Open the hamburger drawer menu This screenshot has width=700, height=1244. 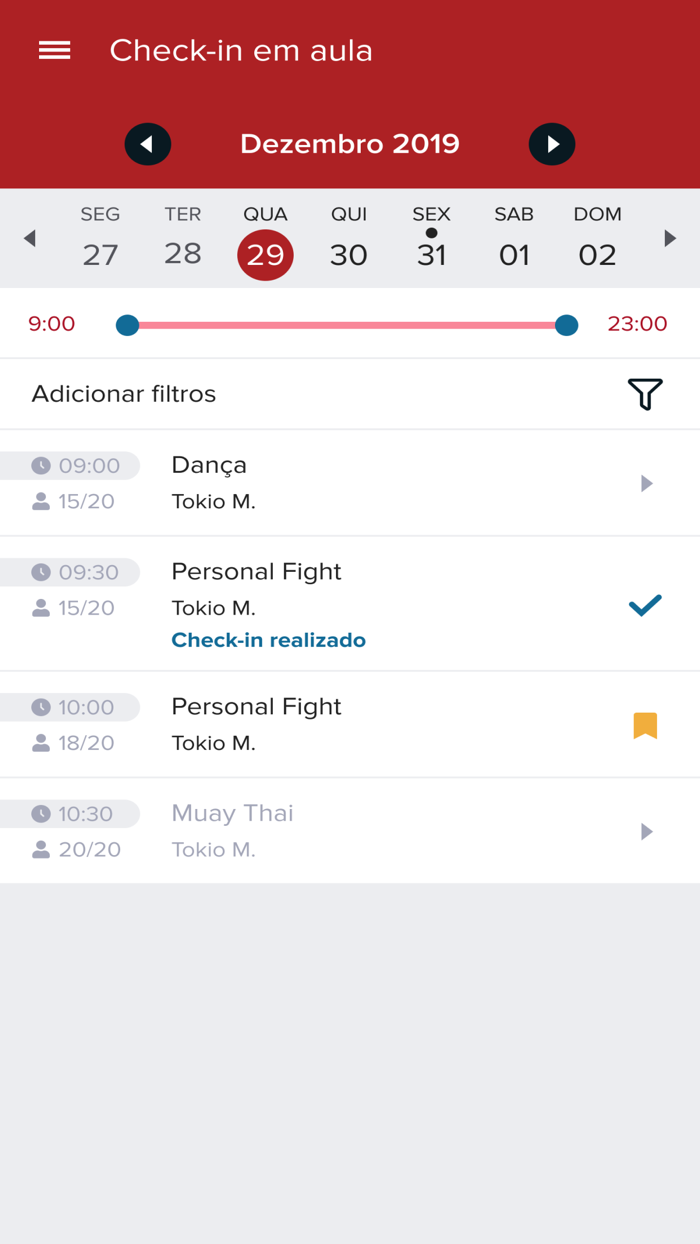coord(54,50)
